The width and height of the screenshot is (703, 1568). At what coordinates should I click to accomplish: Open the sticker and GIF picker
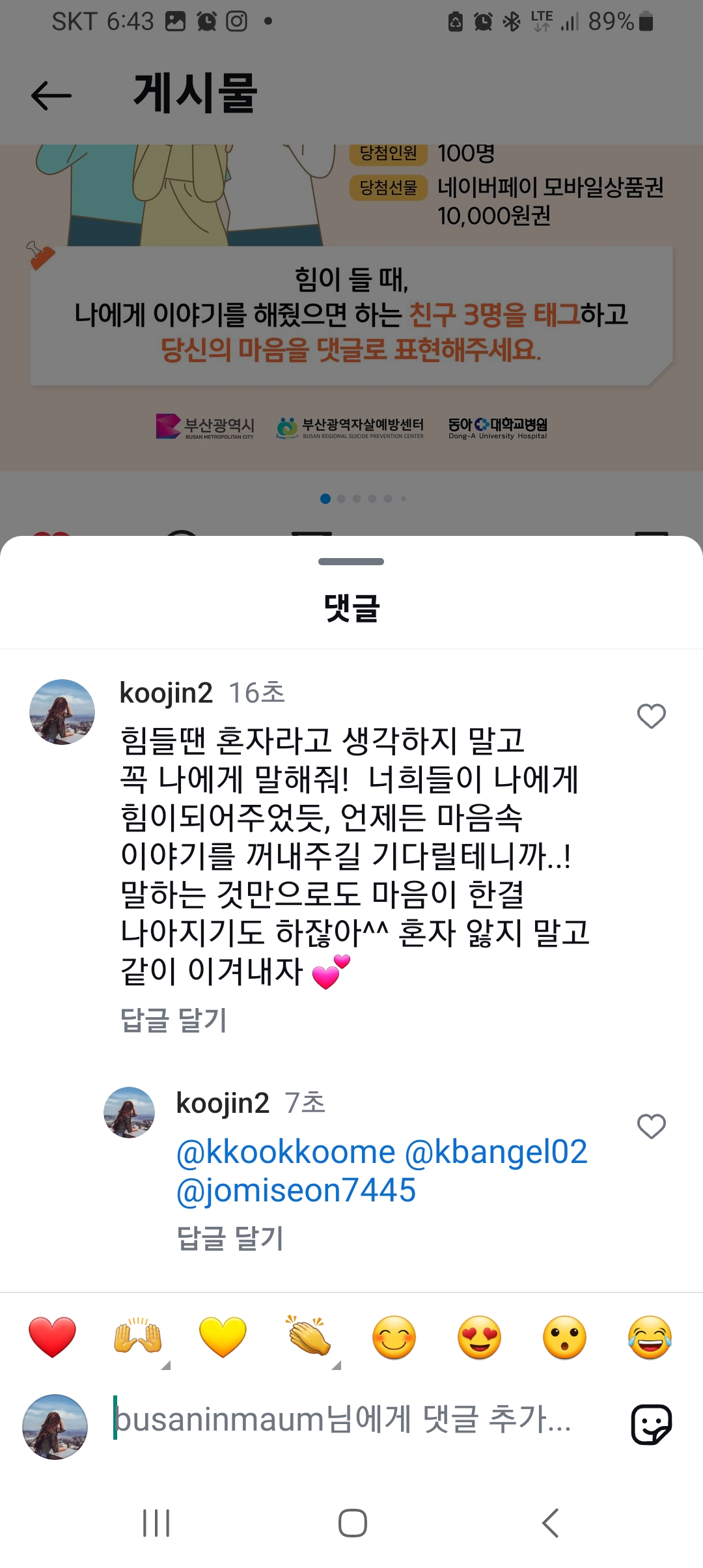(x=651, y=1425)
